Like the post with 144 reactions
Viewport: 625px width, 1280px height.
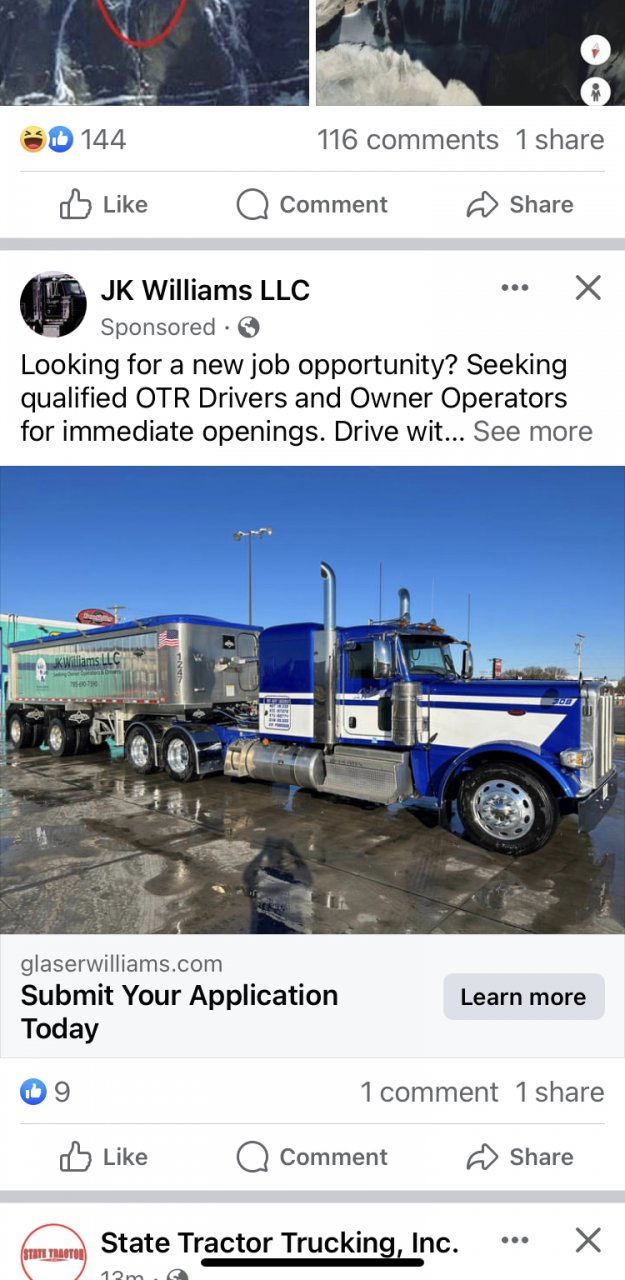point(104,205)
